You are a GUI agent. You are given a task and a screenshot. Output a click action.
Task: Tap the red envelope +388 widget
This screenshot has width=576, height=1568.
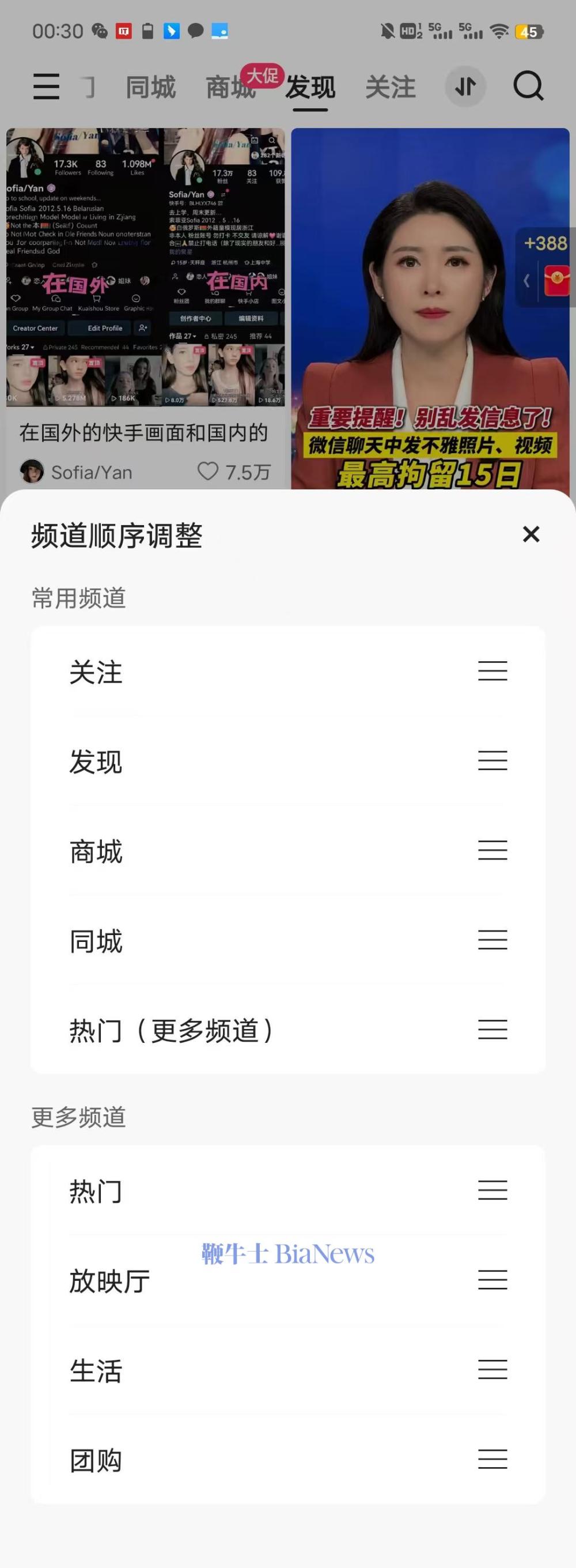555,281
